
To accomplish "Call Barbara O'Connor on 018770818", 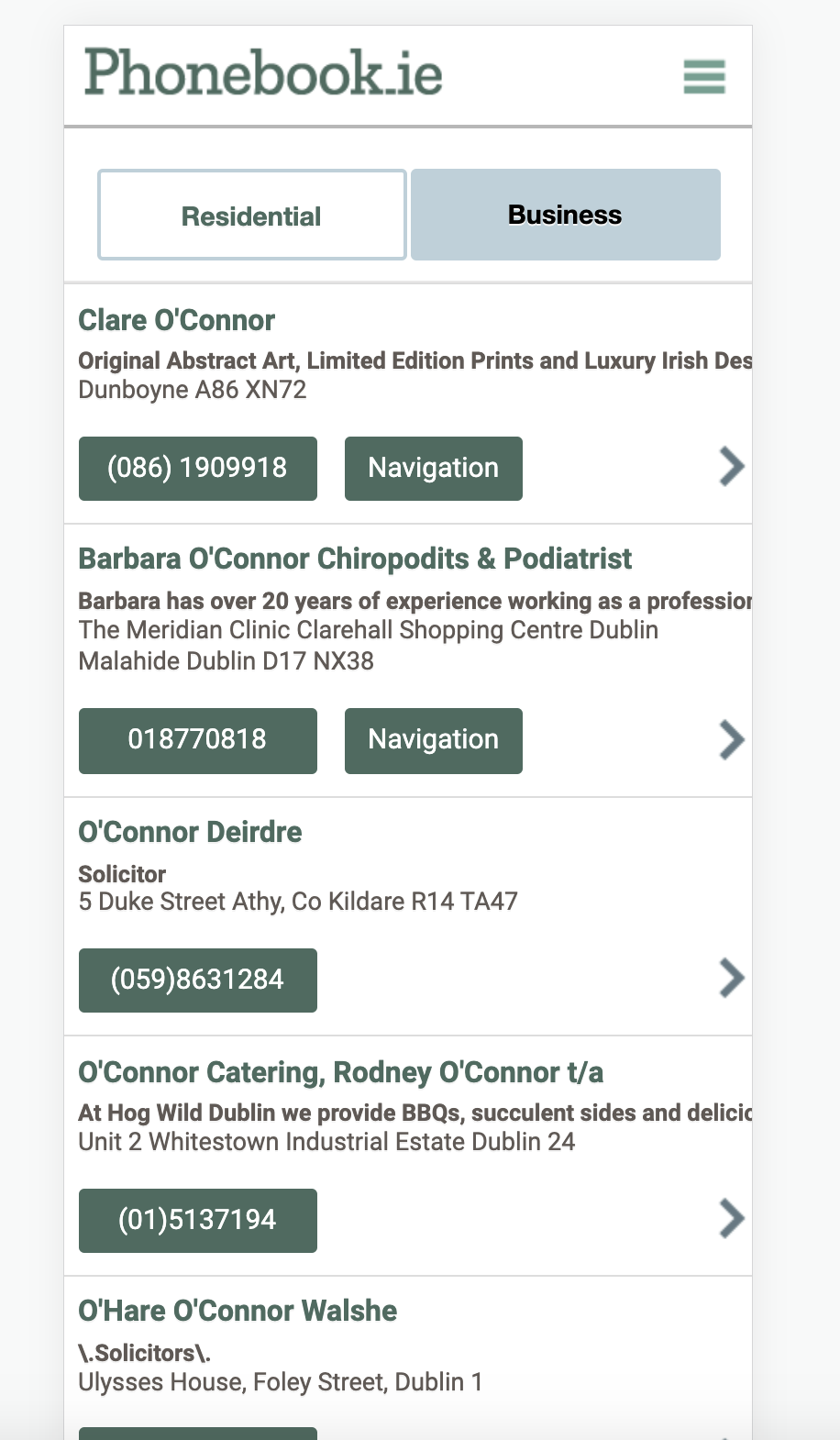I will 197,740.
